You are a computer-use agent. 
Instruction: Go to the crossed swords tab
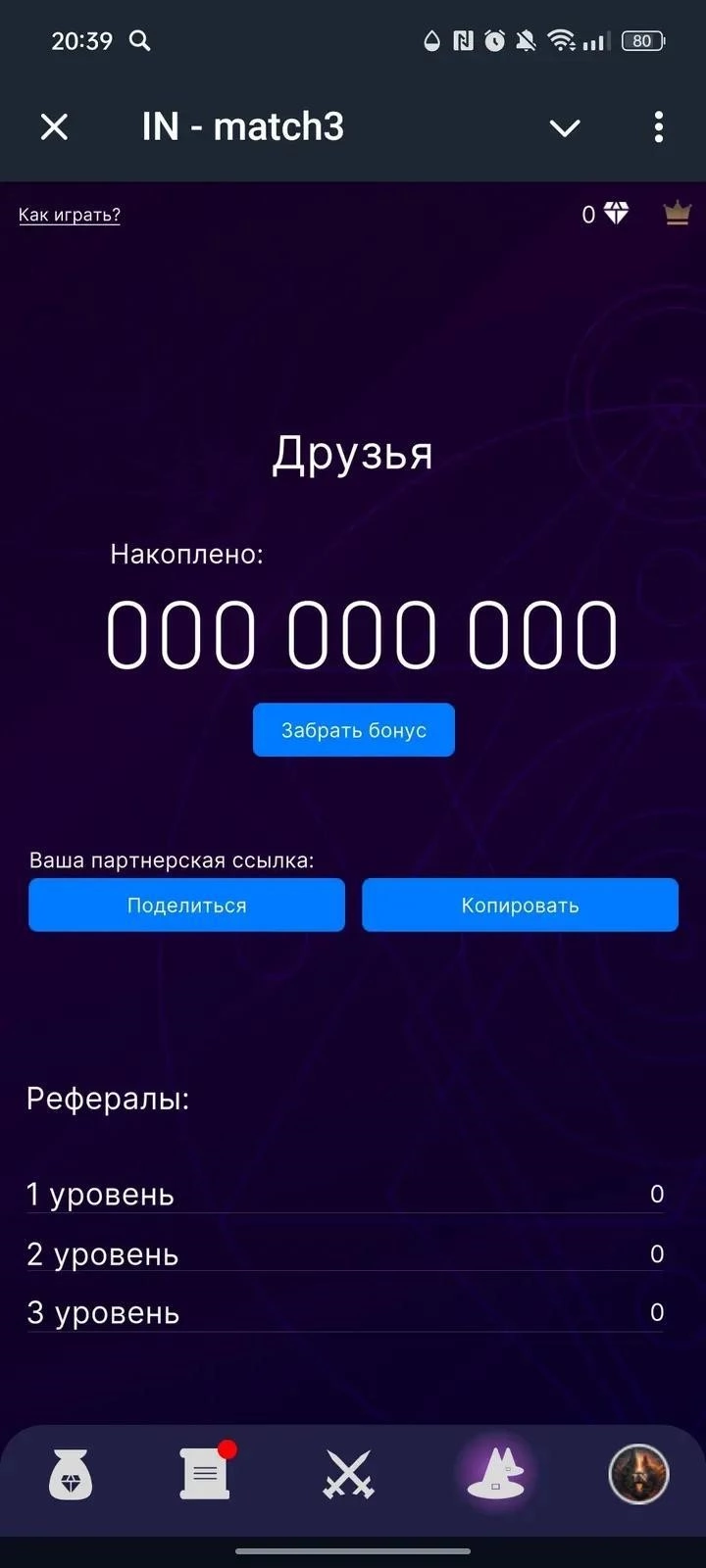point(349,1474)
